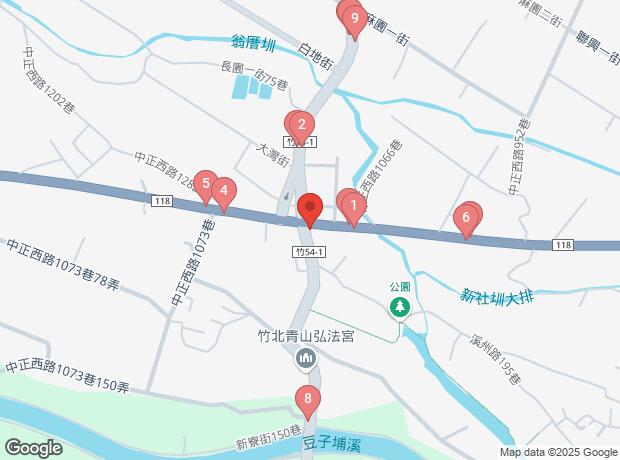Tap map marker number 4

(x=224, y=191)
